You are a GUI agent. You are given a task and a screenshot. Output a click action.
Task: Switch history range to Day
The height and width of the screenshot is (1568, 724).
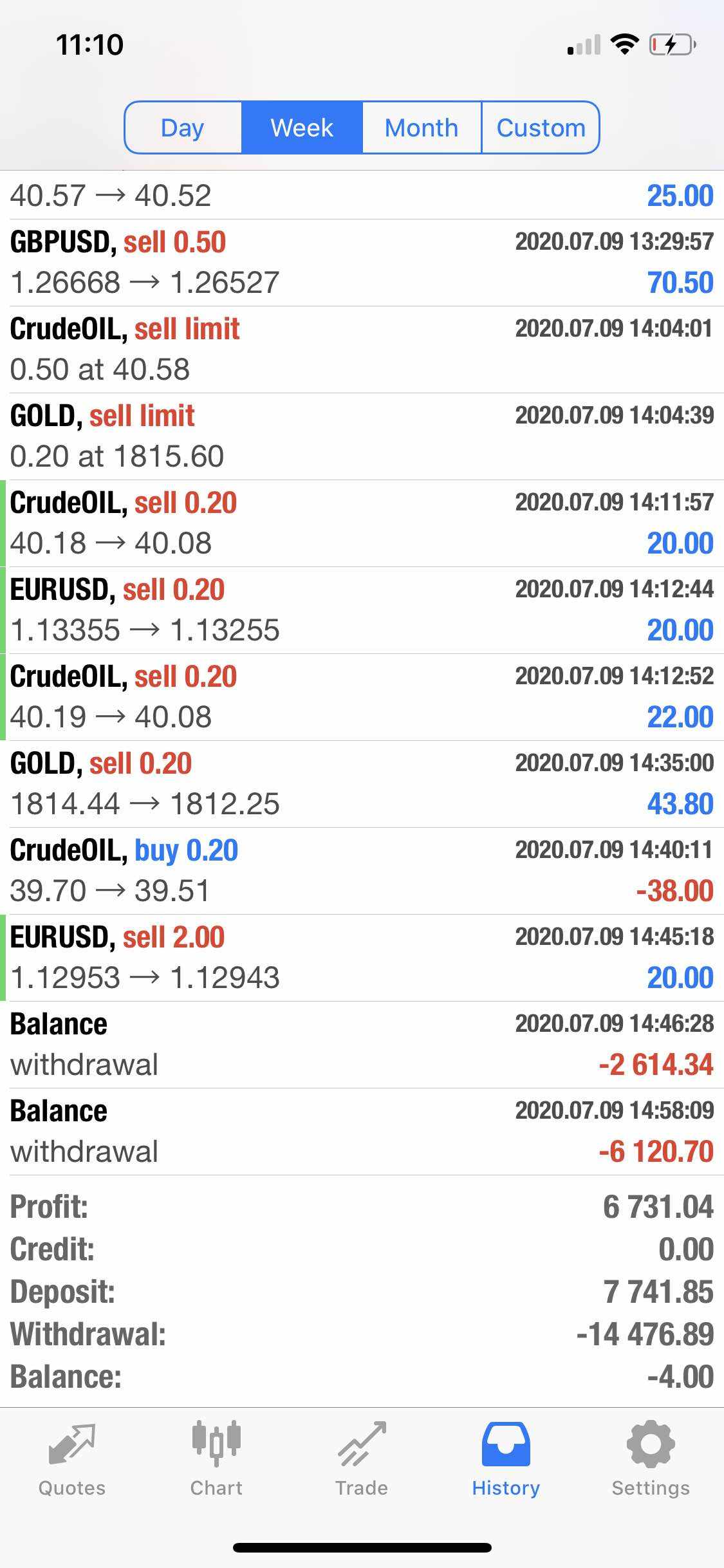click(x=183, y=127)
